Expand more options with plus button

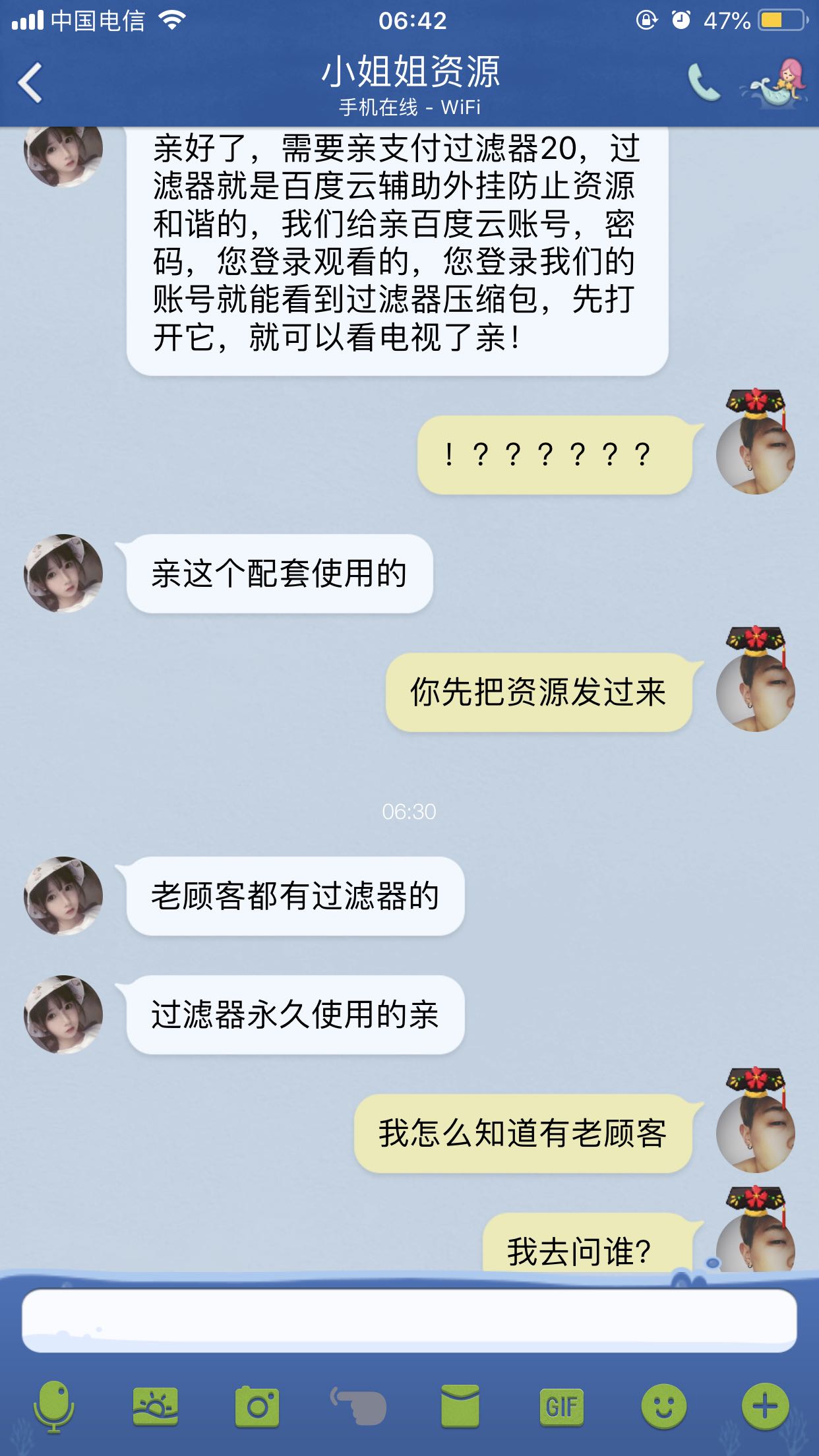(x=765, y=1406)
